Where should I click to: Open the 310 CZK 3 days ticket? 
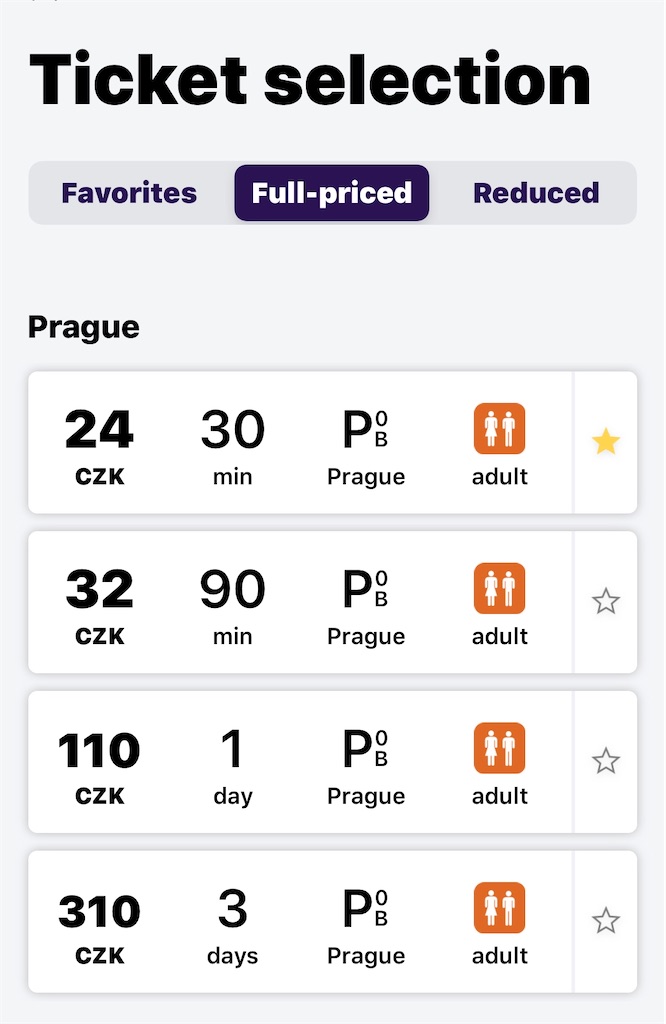[x=300, y=921]
